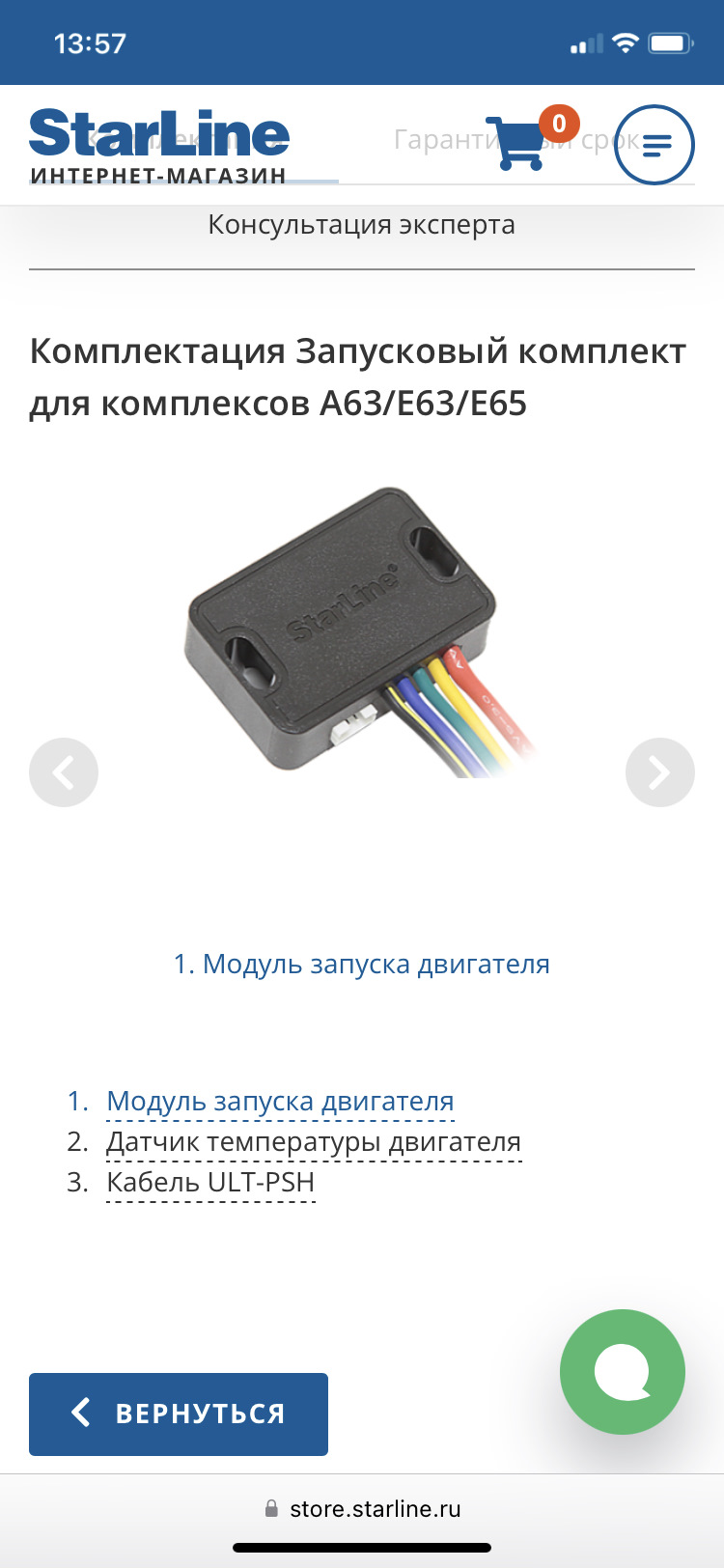Show previous image in the carousel
Viewport: 724px width, 1568px height.
pos(64,772)
